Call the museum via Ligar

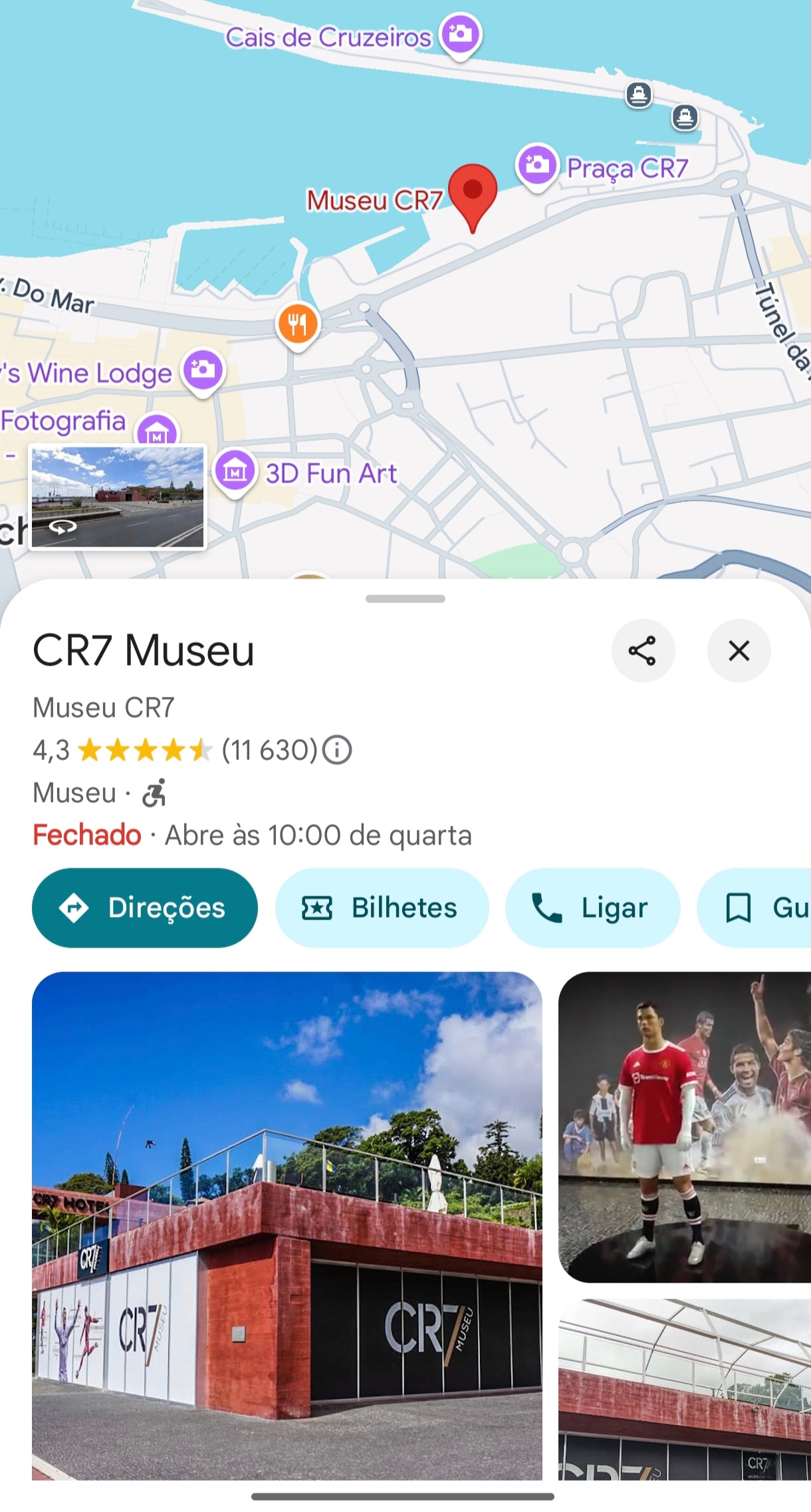[x=592, y=908]
